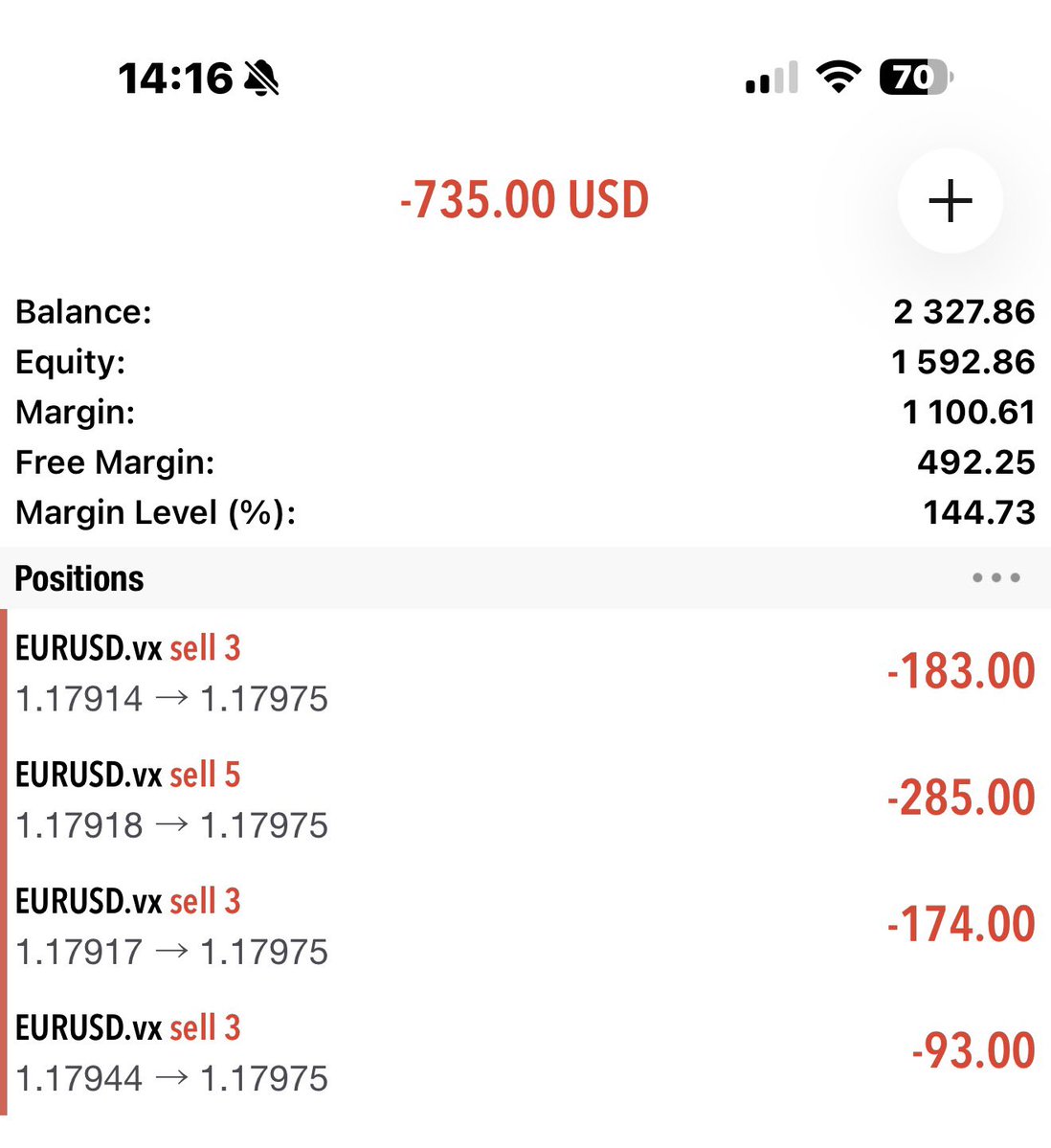Expand the EURUSD.vx position opened at 1.17914
The height and width of the screenshot is (1148, 1051).
pyautogui.click(x=525, y=672)
